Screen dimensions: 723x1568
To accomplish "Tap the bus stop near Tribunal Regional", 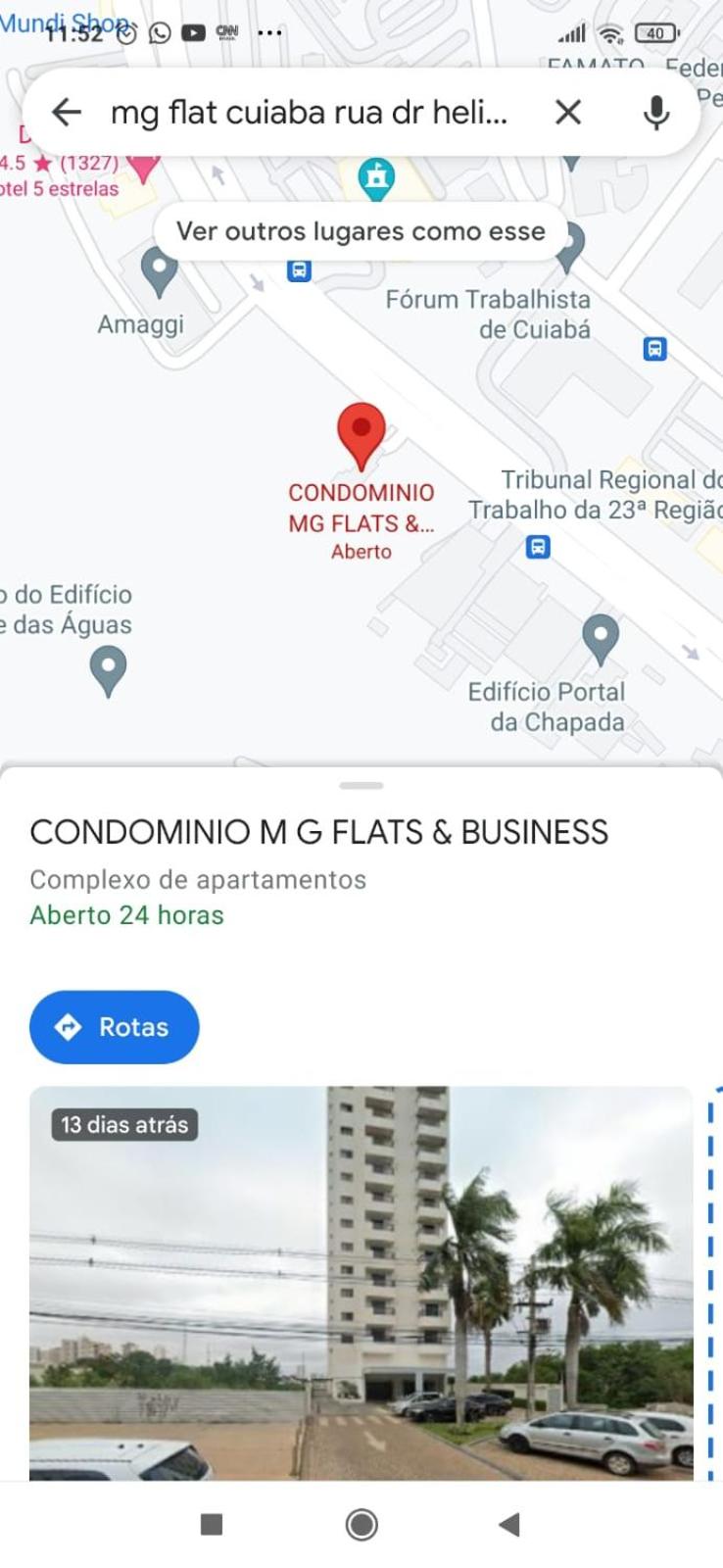I will point(538,547).
